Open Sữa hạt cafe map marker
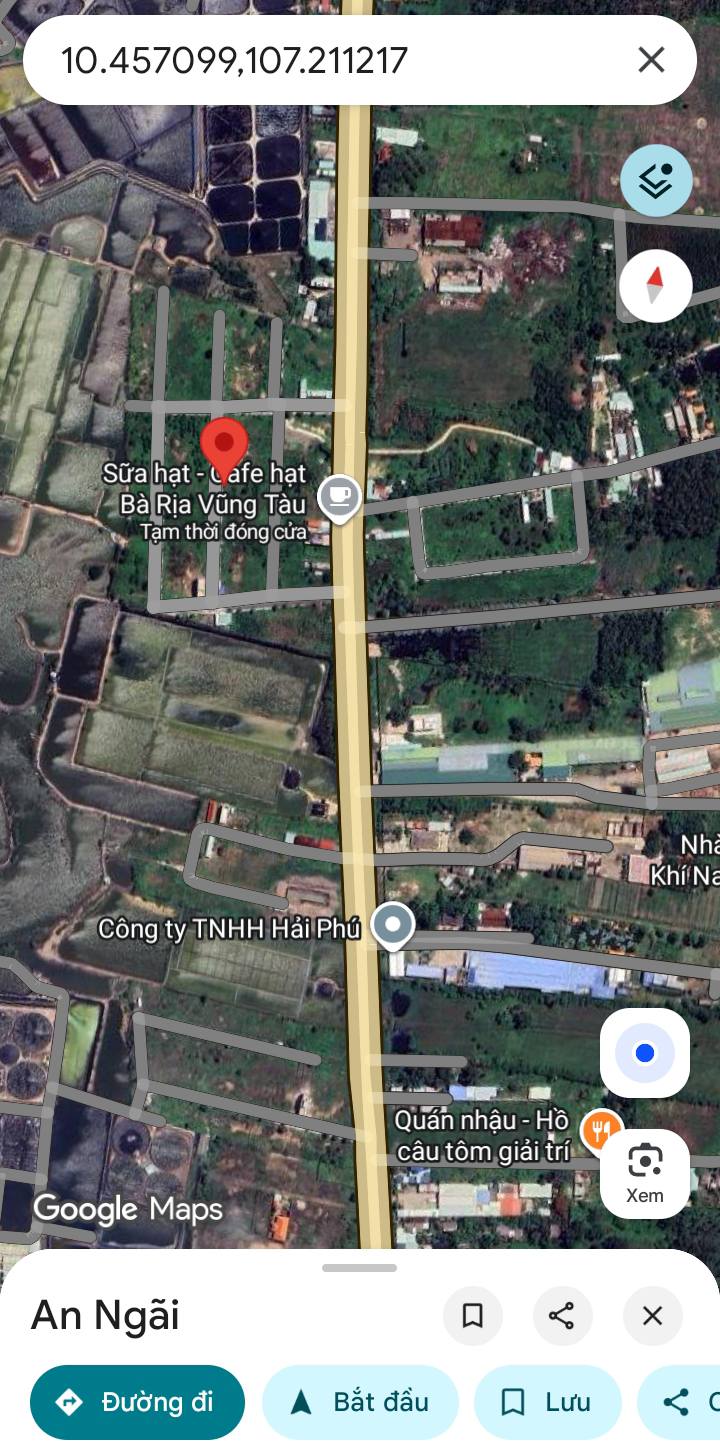This screenshot has height=1452, width=720. (339, 496)
